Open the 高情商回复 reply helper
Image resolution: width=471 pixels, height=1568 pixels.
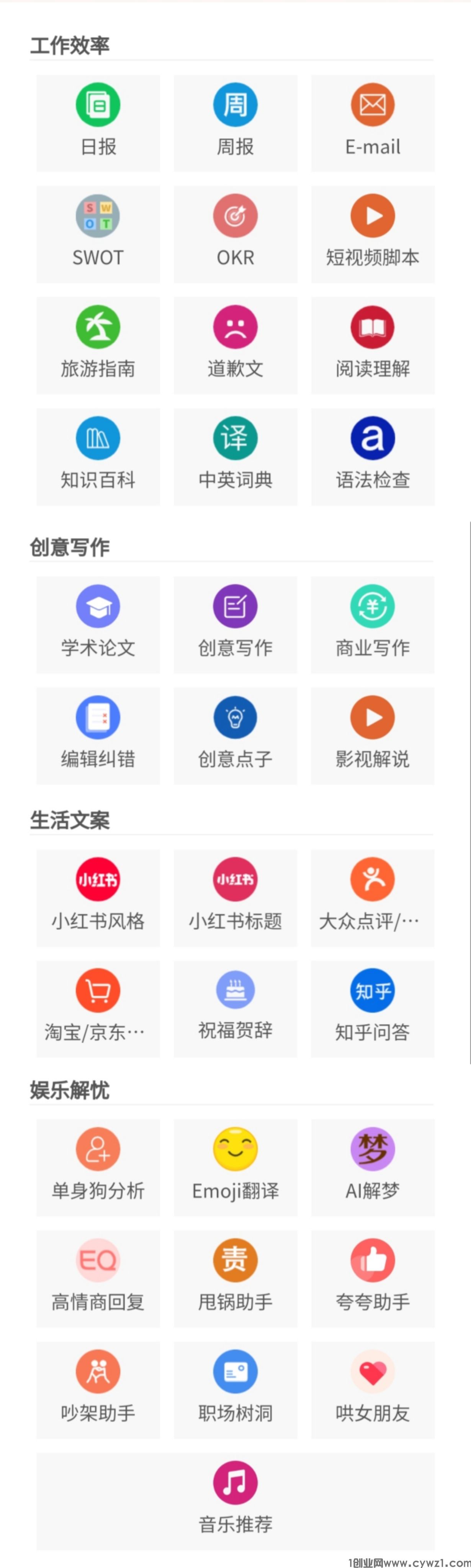point(98,1279)
